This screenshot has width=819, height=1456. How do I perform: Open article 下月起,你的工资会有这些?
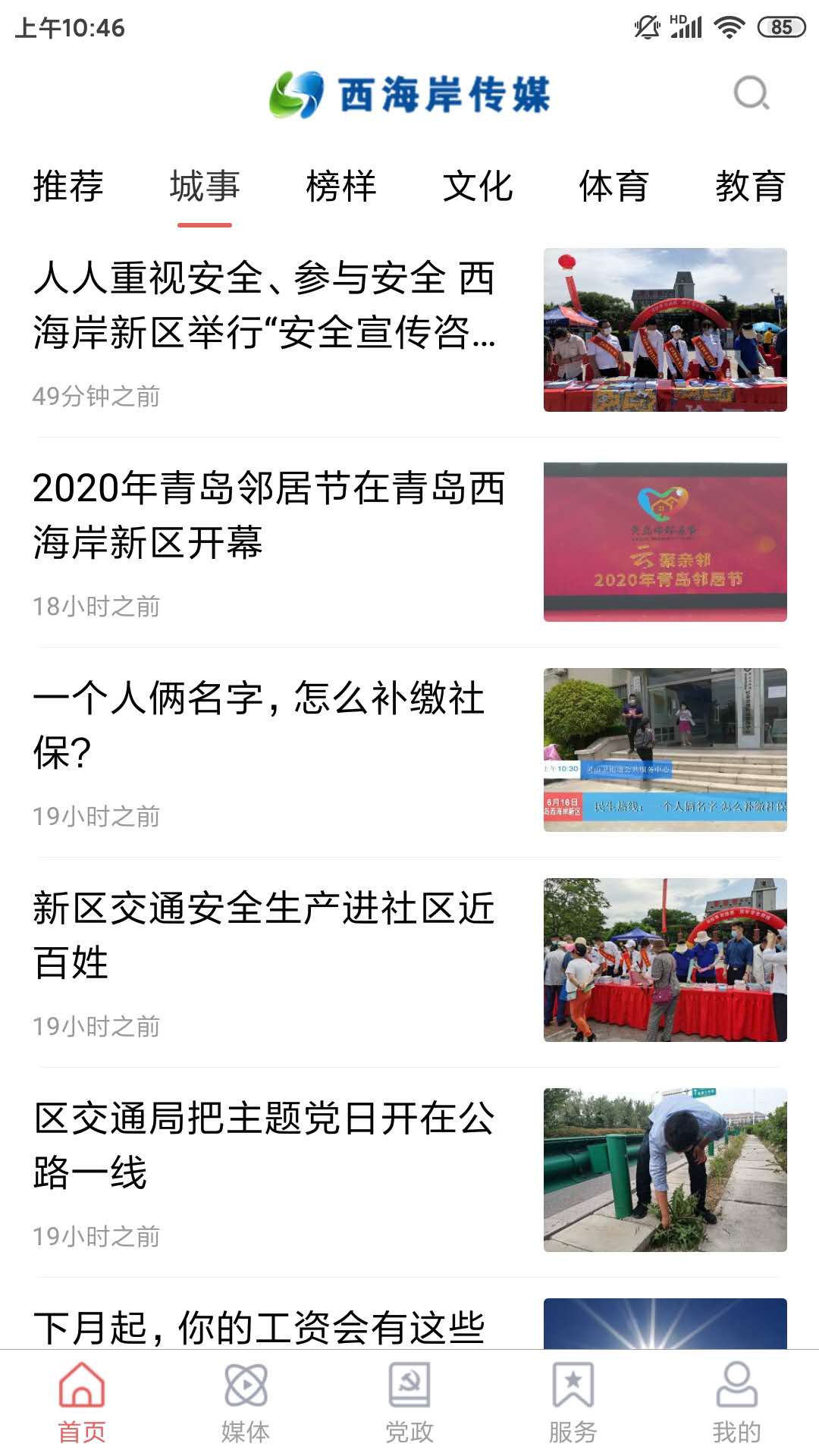click(x=259, y=1327)
